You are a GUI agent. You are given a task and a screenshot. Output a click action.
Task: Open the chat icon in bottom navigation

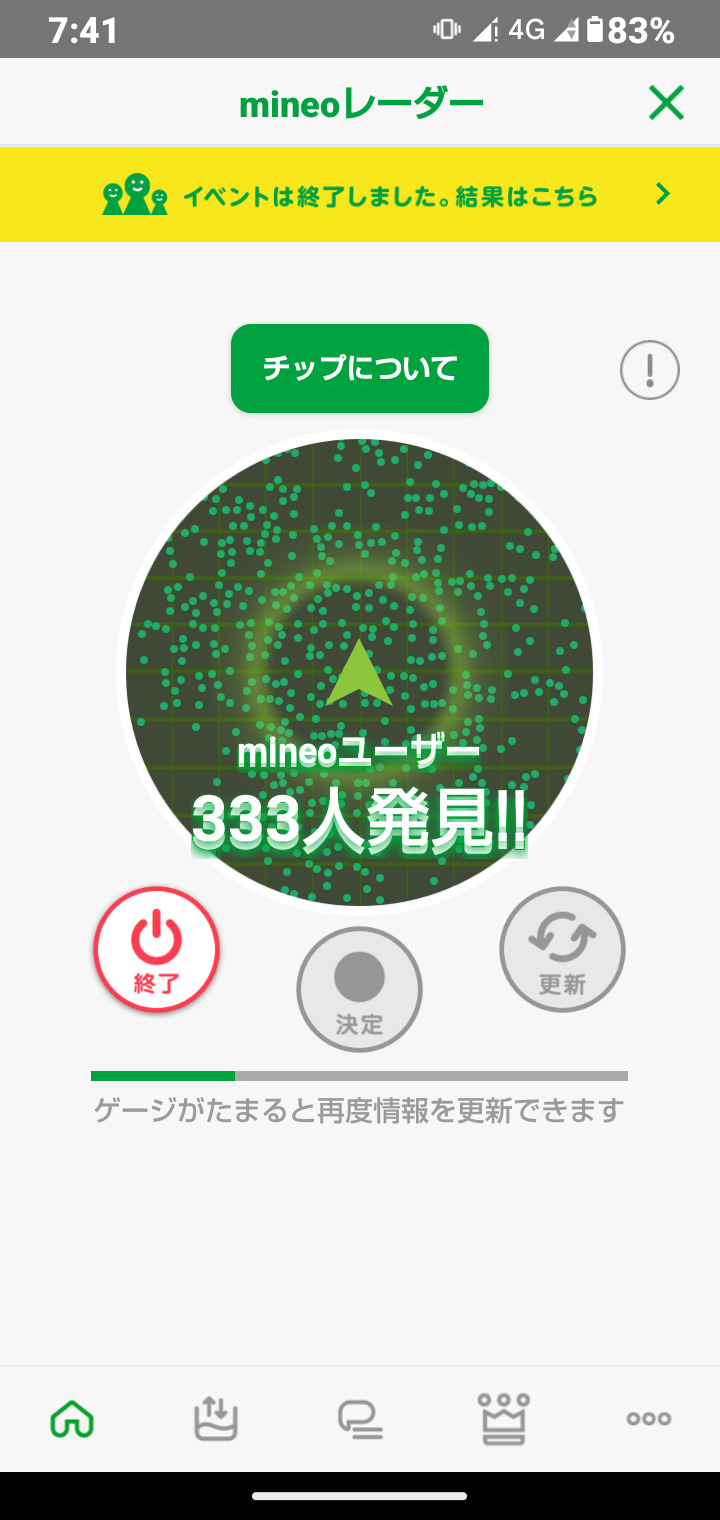point(360,1418)
